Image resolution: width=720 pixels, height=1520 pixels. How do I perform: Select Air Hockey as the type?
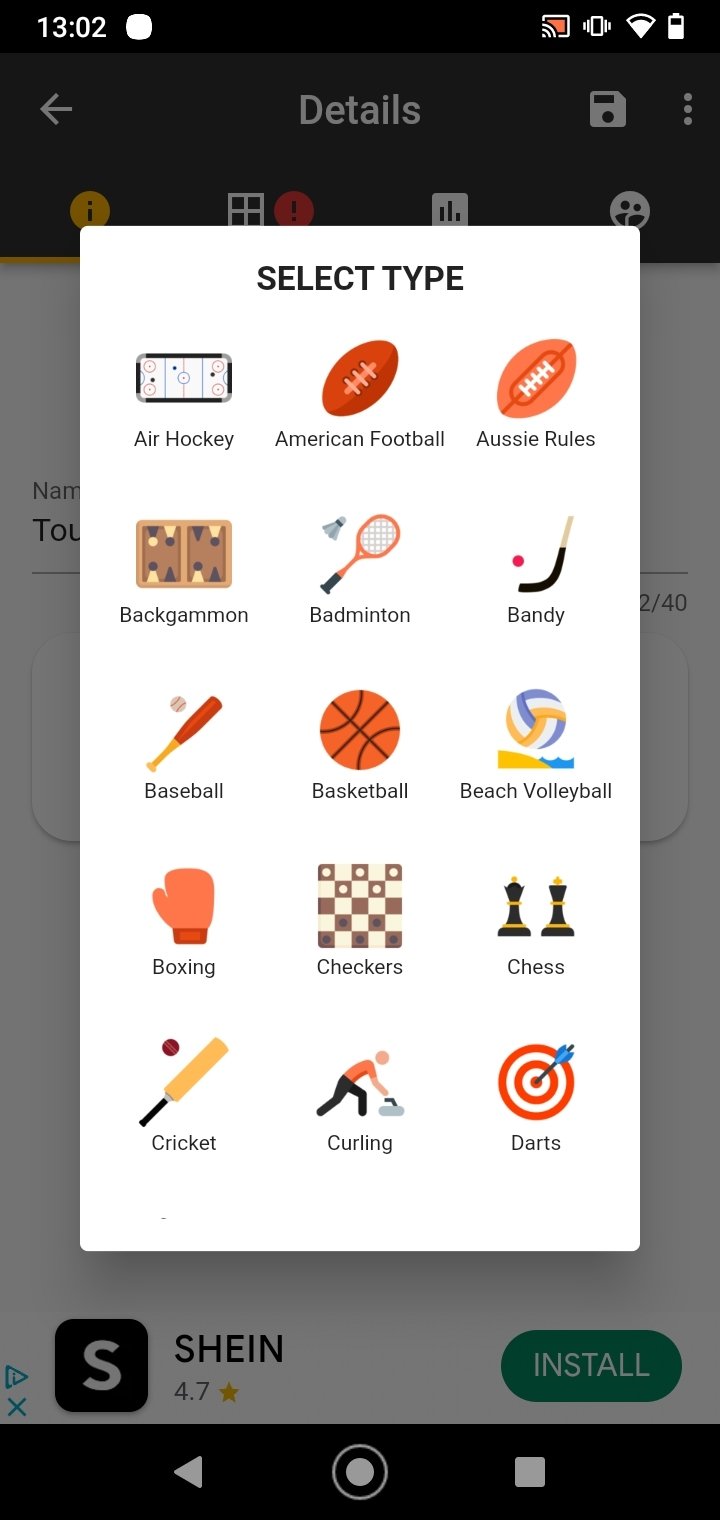click(184, 395)
